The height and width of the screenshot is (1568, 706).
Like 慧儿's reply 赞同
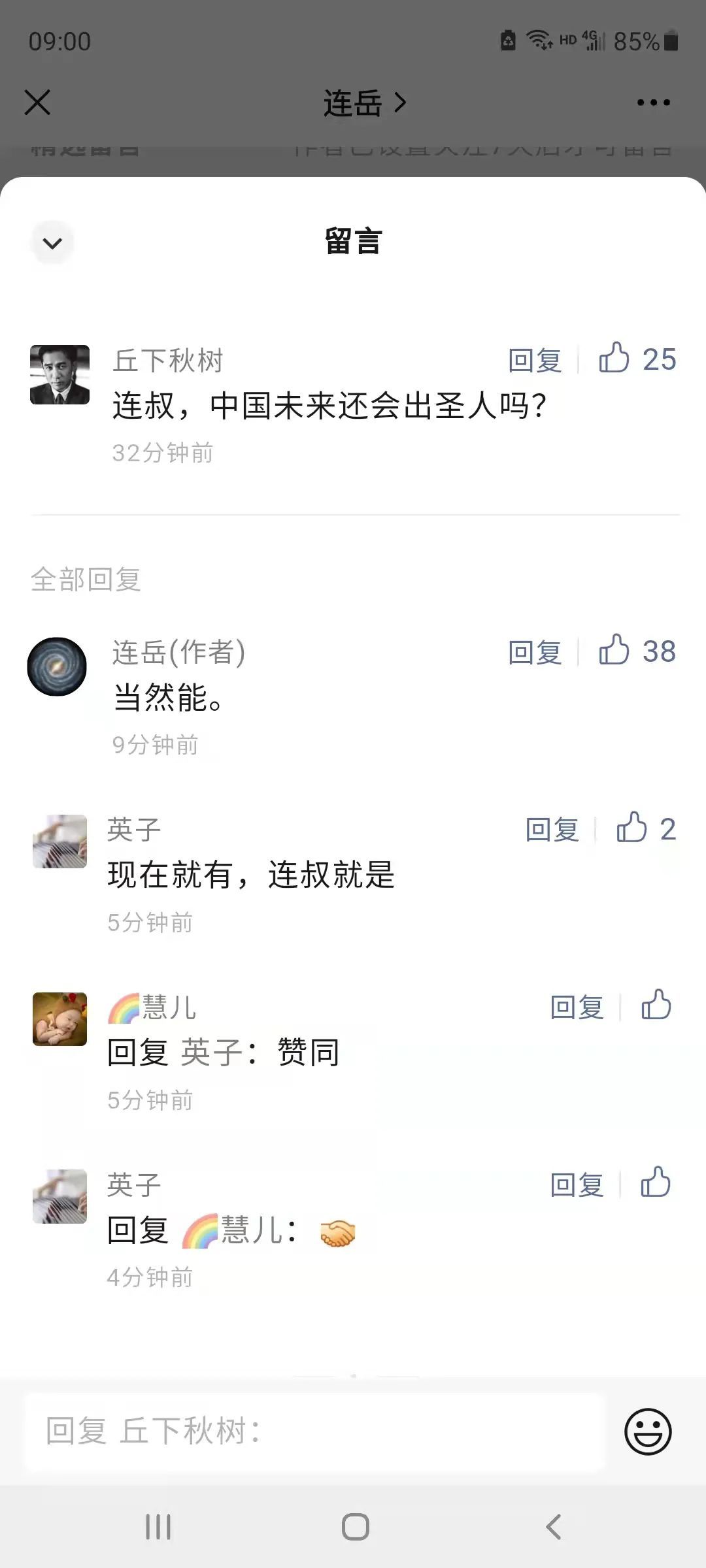656,1006
